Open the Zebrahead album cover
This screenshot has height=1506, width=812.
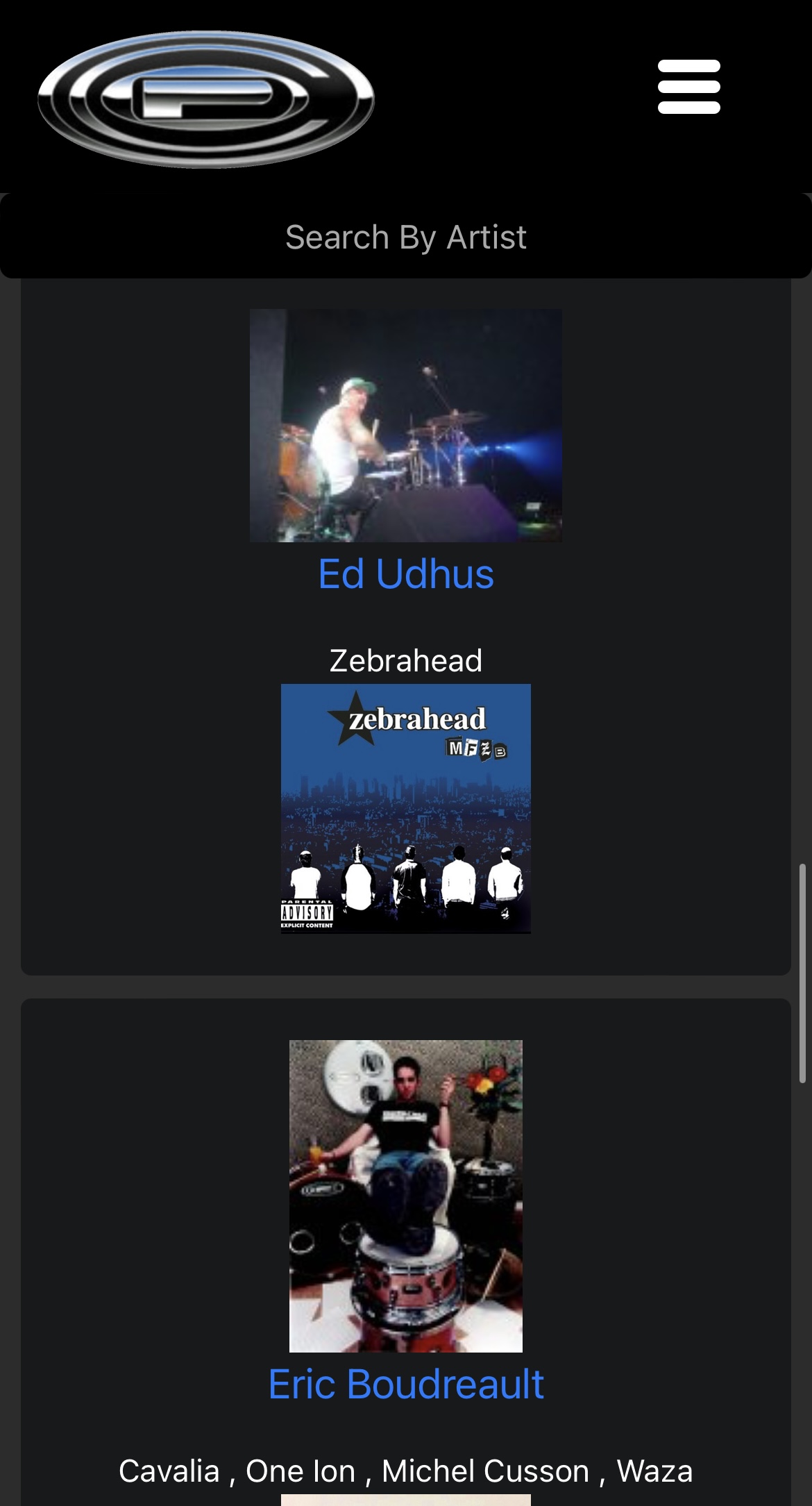click(x=406, y=808)
